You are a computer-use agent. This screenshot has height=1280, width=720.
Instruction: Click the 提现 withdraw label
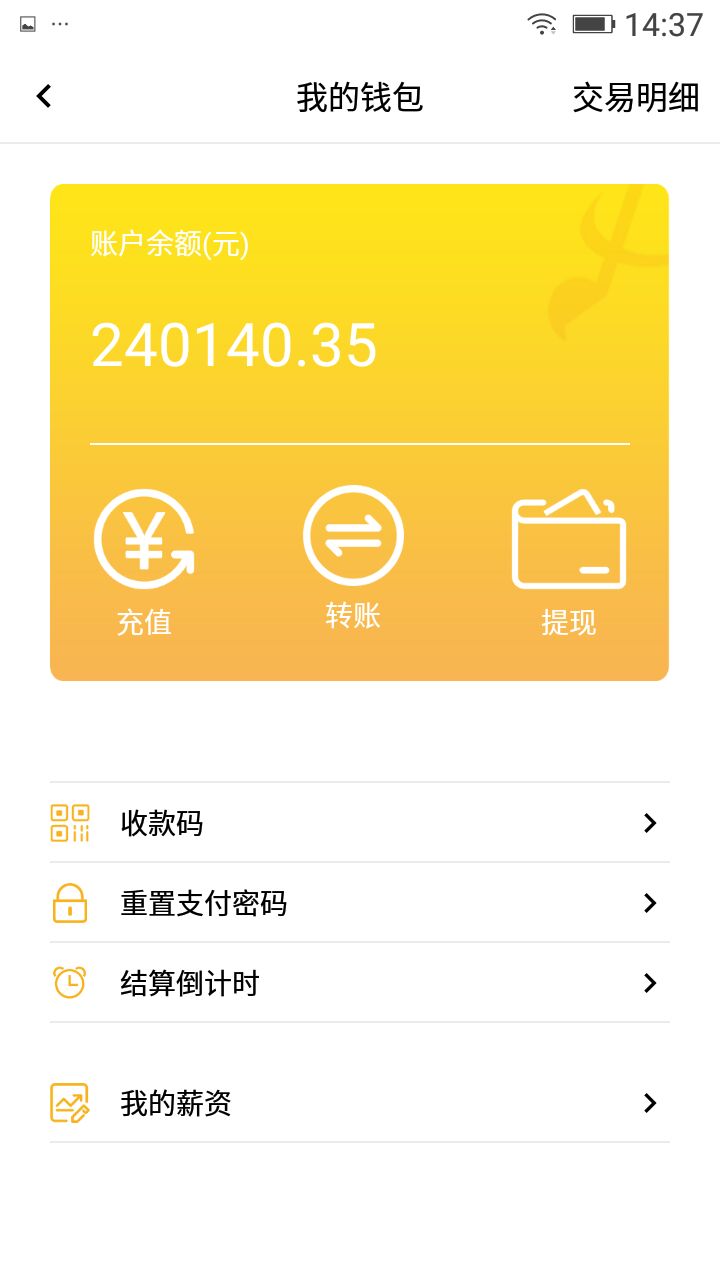coord(568,622)
